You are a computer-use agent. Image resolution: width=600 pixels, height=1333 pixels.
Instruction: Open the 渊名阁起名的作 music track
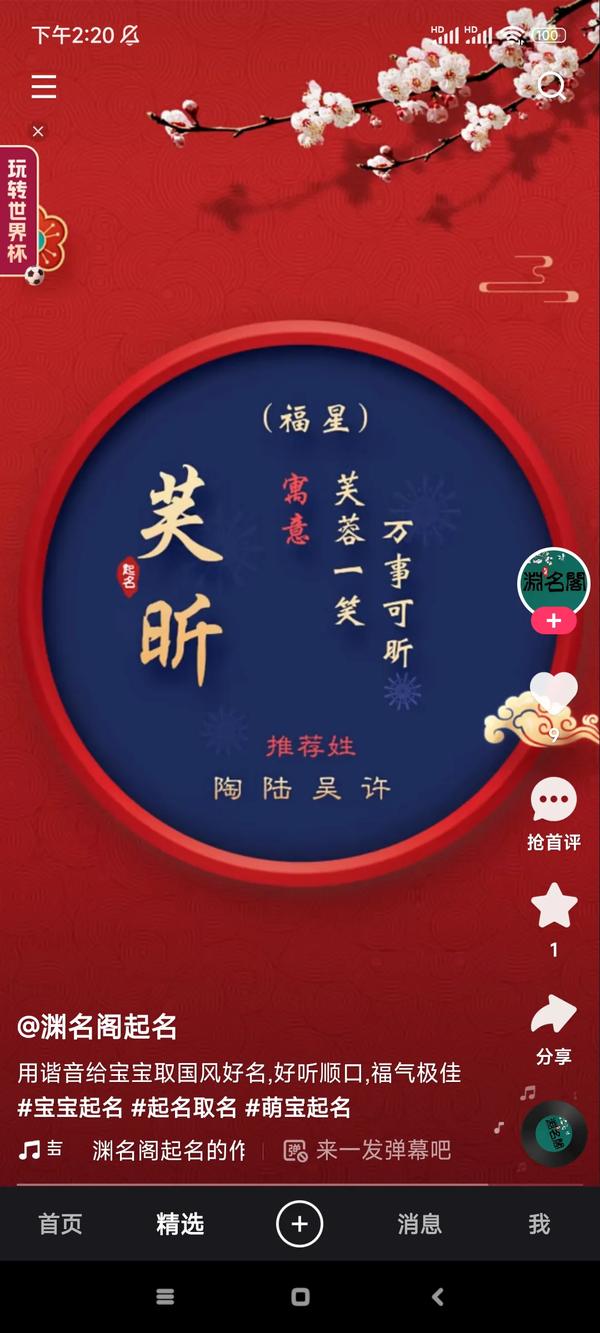(168, 1150)
